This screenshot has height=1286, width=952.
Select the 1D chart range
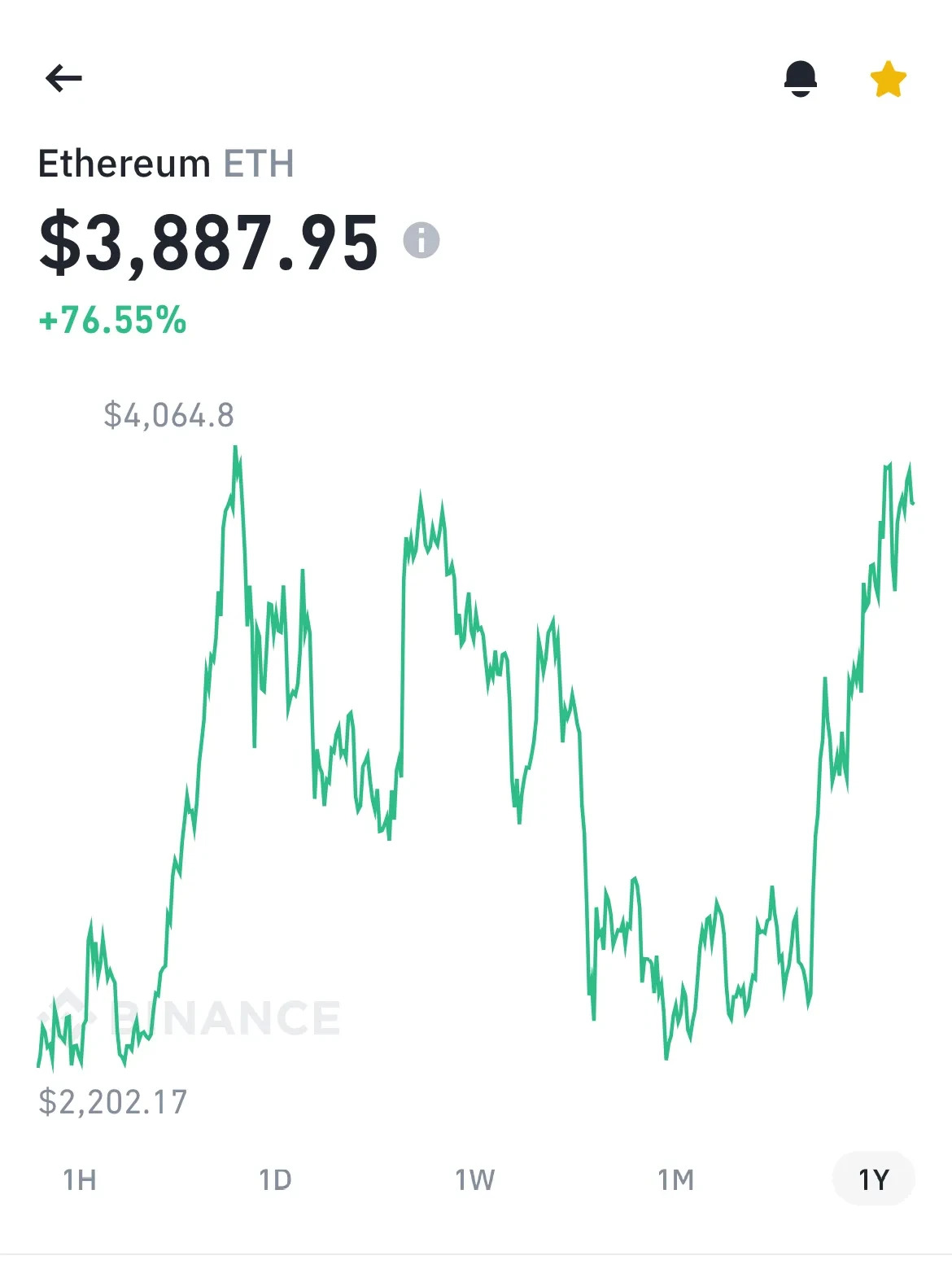coord(275,1179)
